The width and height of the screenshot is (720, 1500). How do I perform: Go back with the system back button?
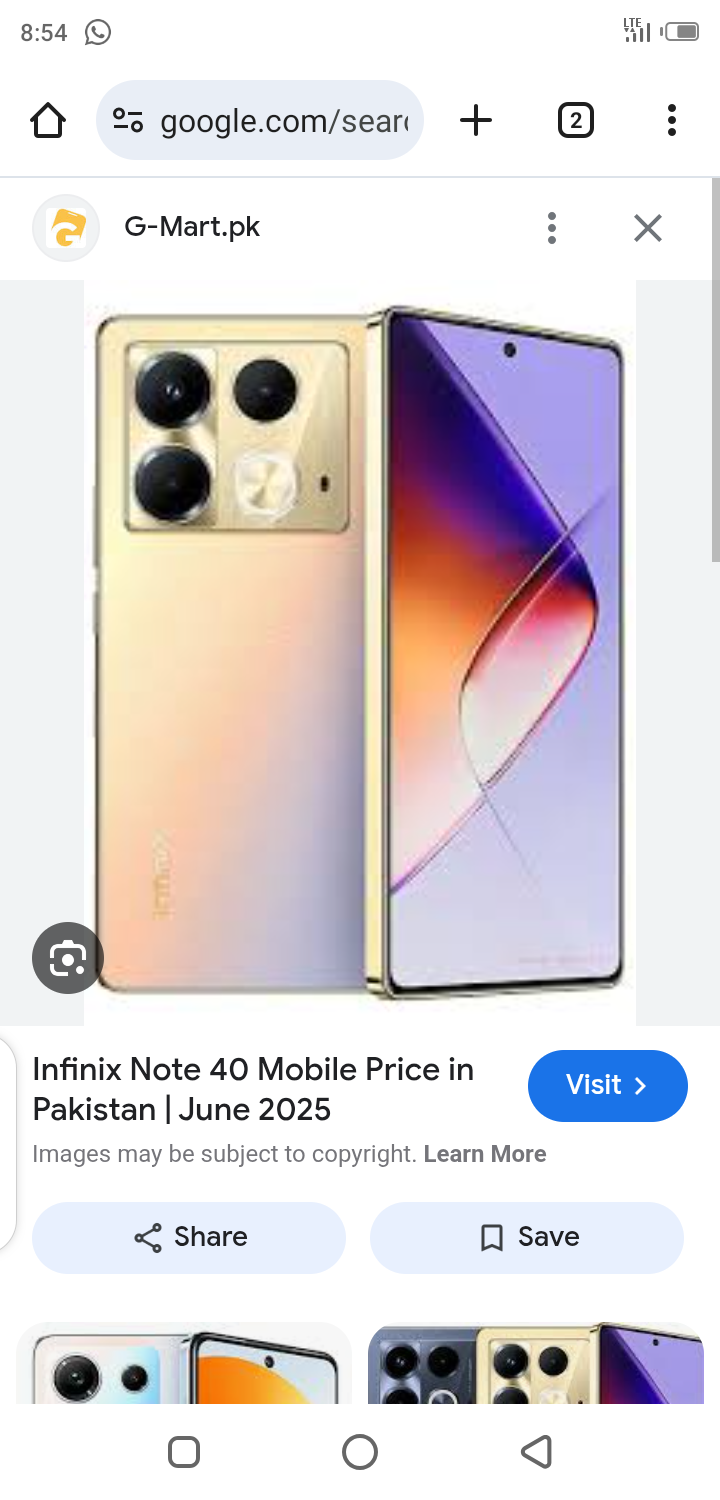pyautogui.click(x=536, y=1451)
